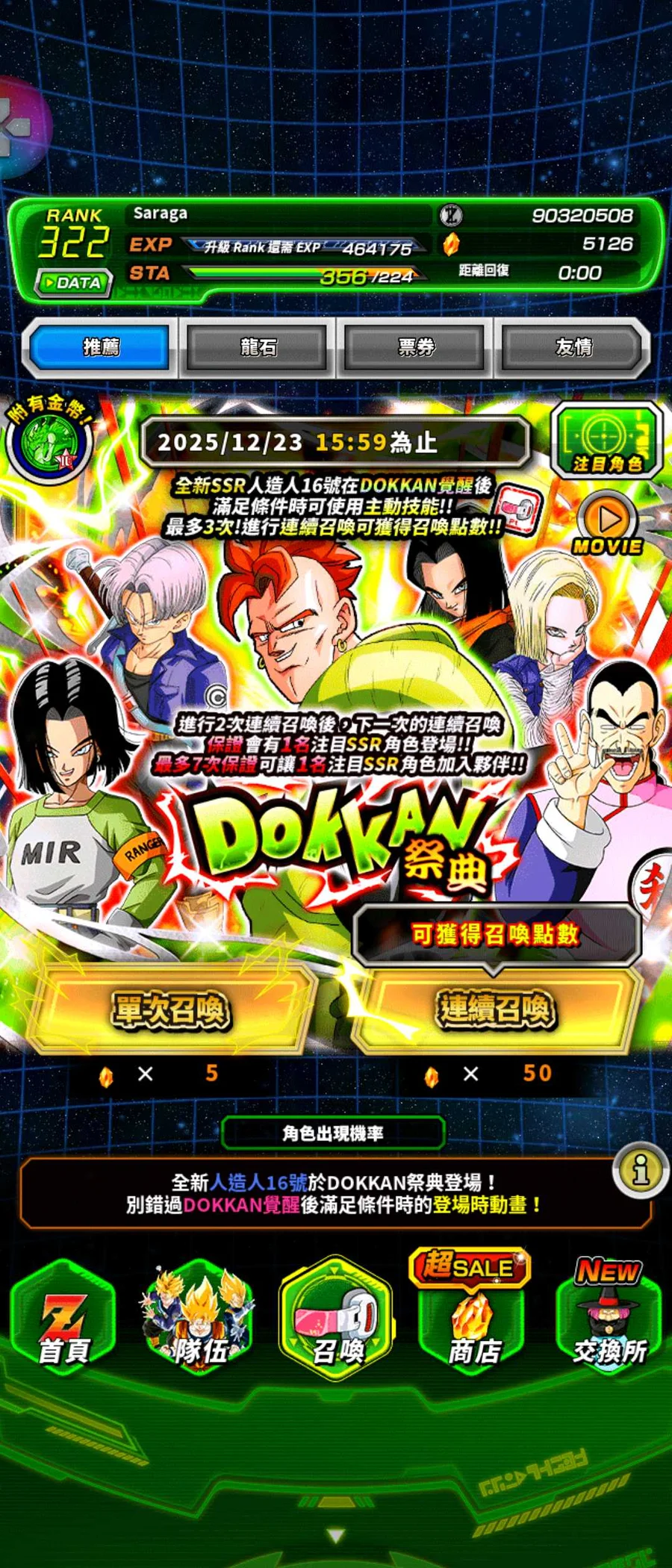The width and height of the screenshot is (672, 1568).
Task: Perform a 連續召喚 multi summon
Action: pos(496,1009)
